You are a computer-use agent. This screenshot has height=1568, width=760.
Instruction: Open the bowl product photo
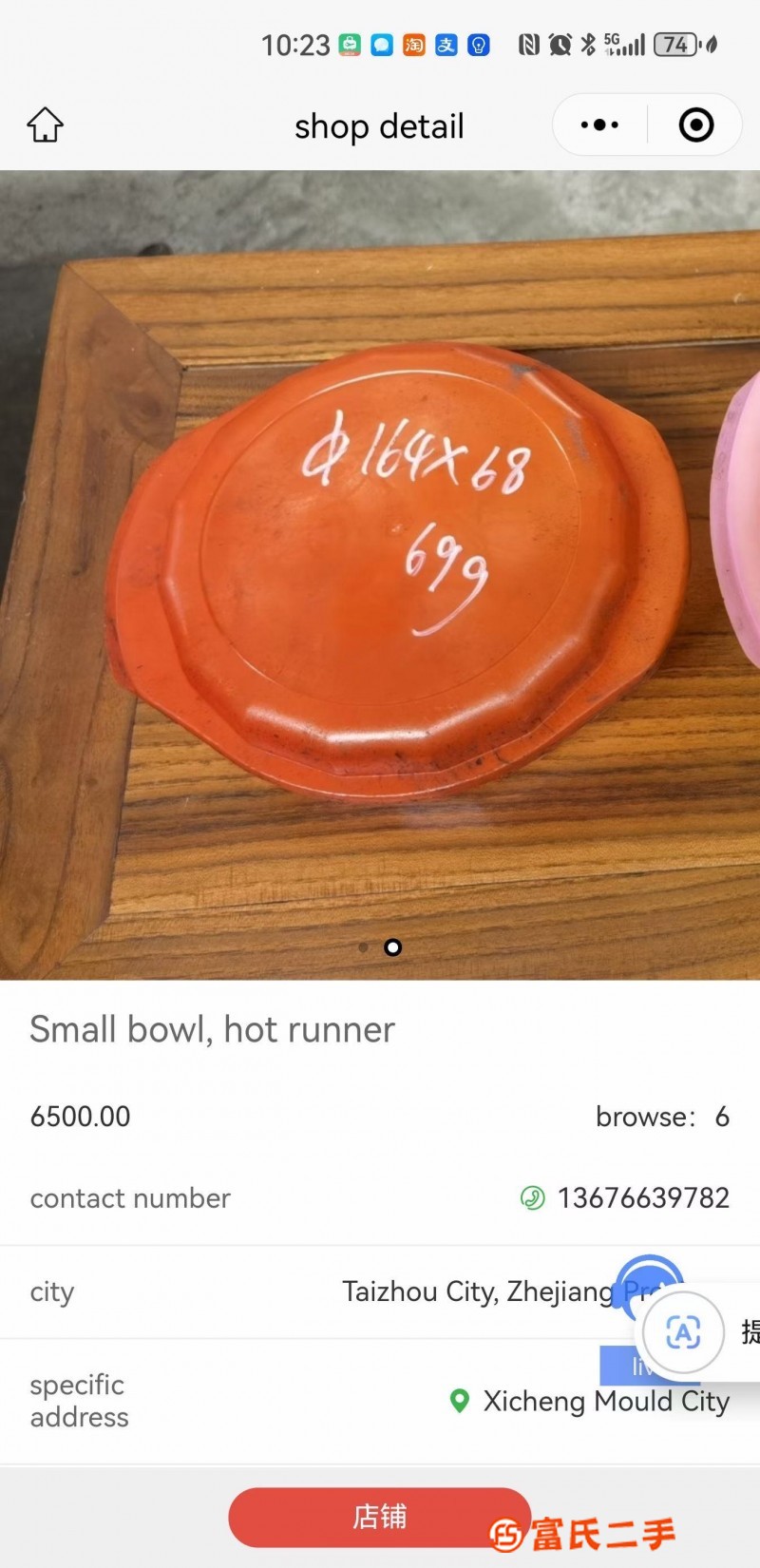point(380,575)
